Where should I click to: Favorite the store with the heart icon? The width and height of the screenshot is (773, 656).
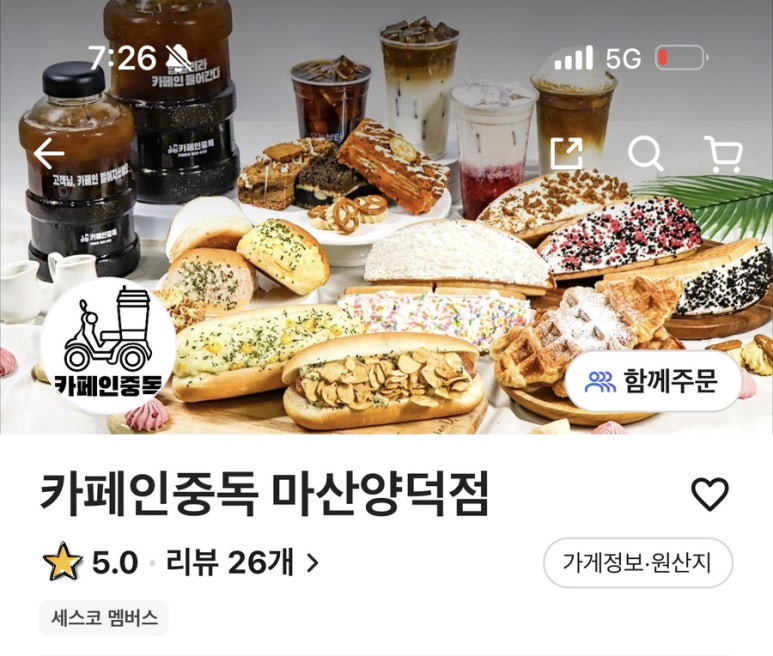click(x=710, y=494)
